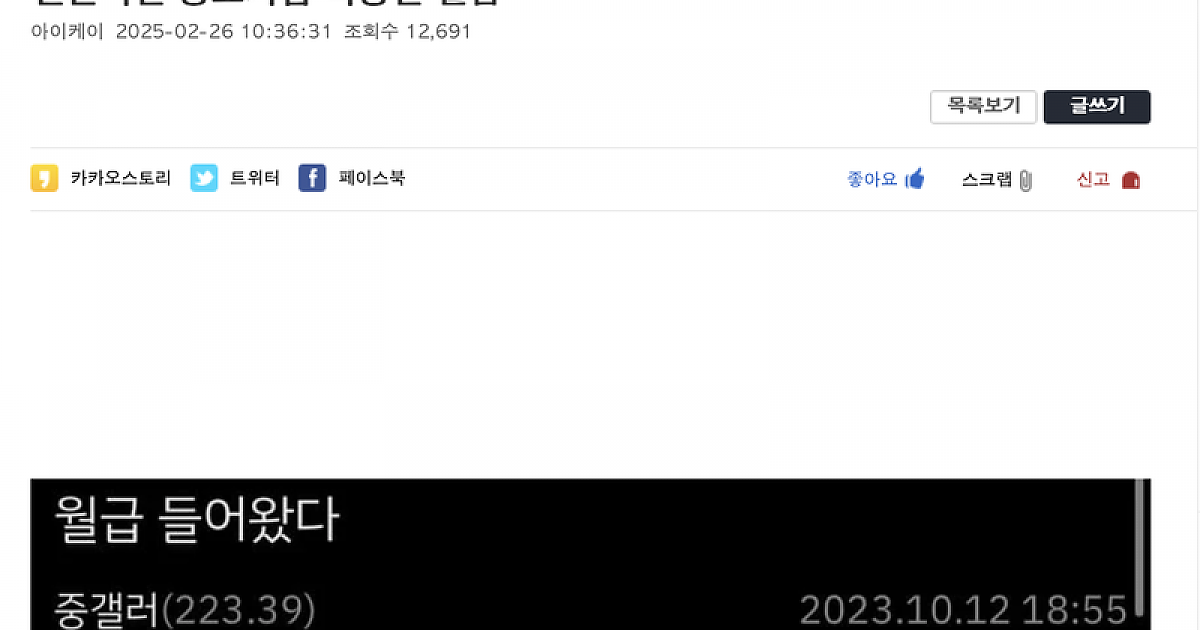Share this post on 트위터
This screenshot has height=630, width=1200.
235,179
